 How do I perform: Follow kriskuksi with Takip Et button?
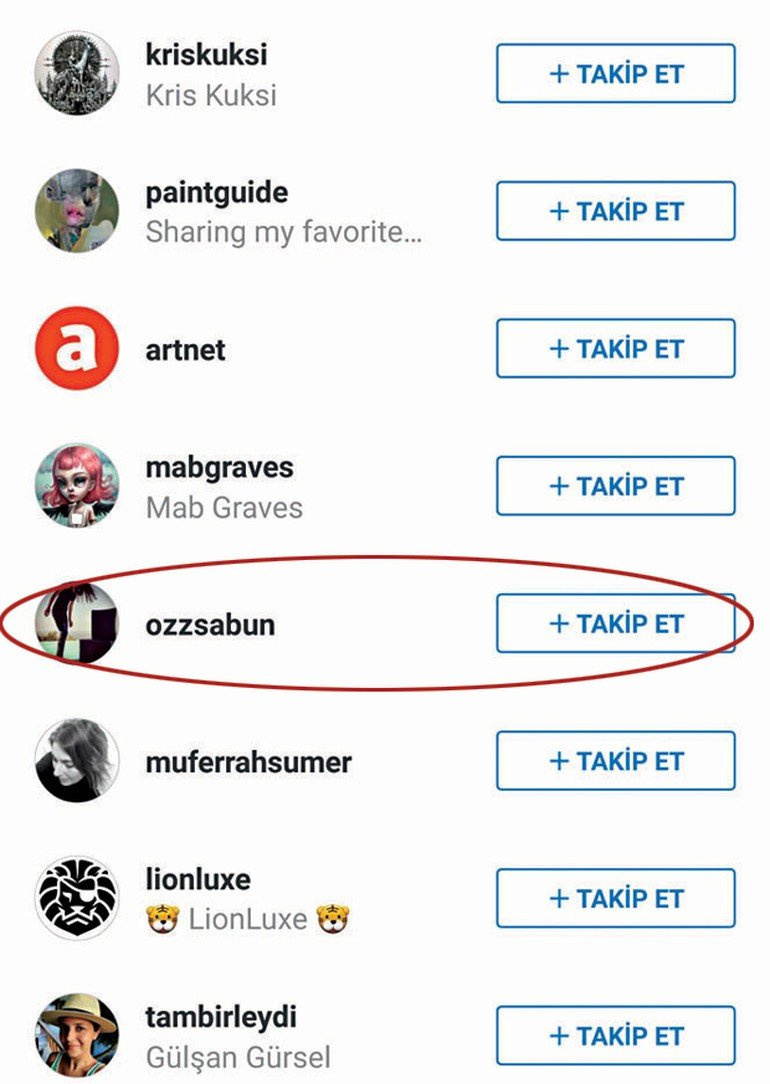coord(615,74)
